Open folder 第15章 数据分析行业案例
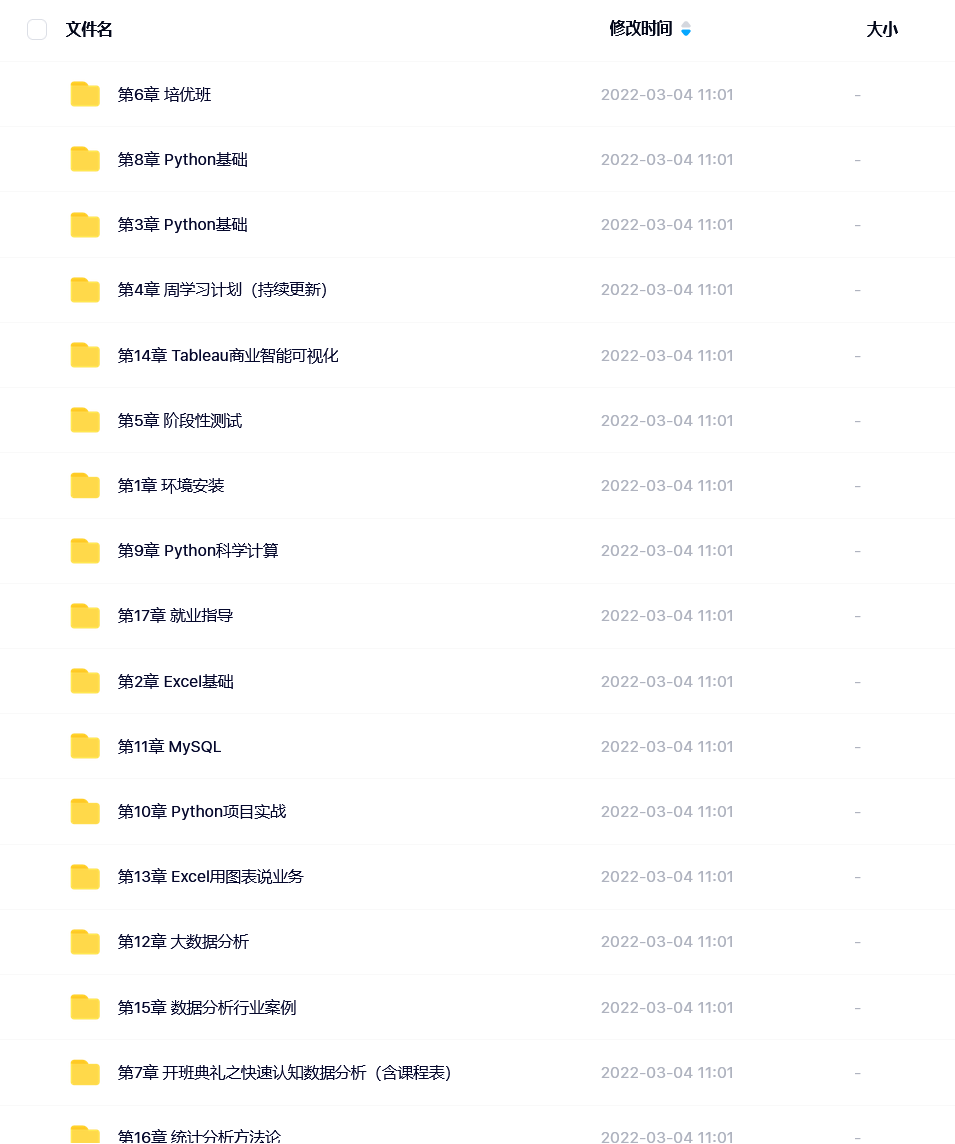Screen dimensions: 955x1144 tap(206, 1008)
